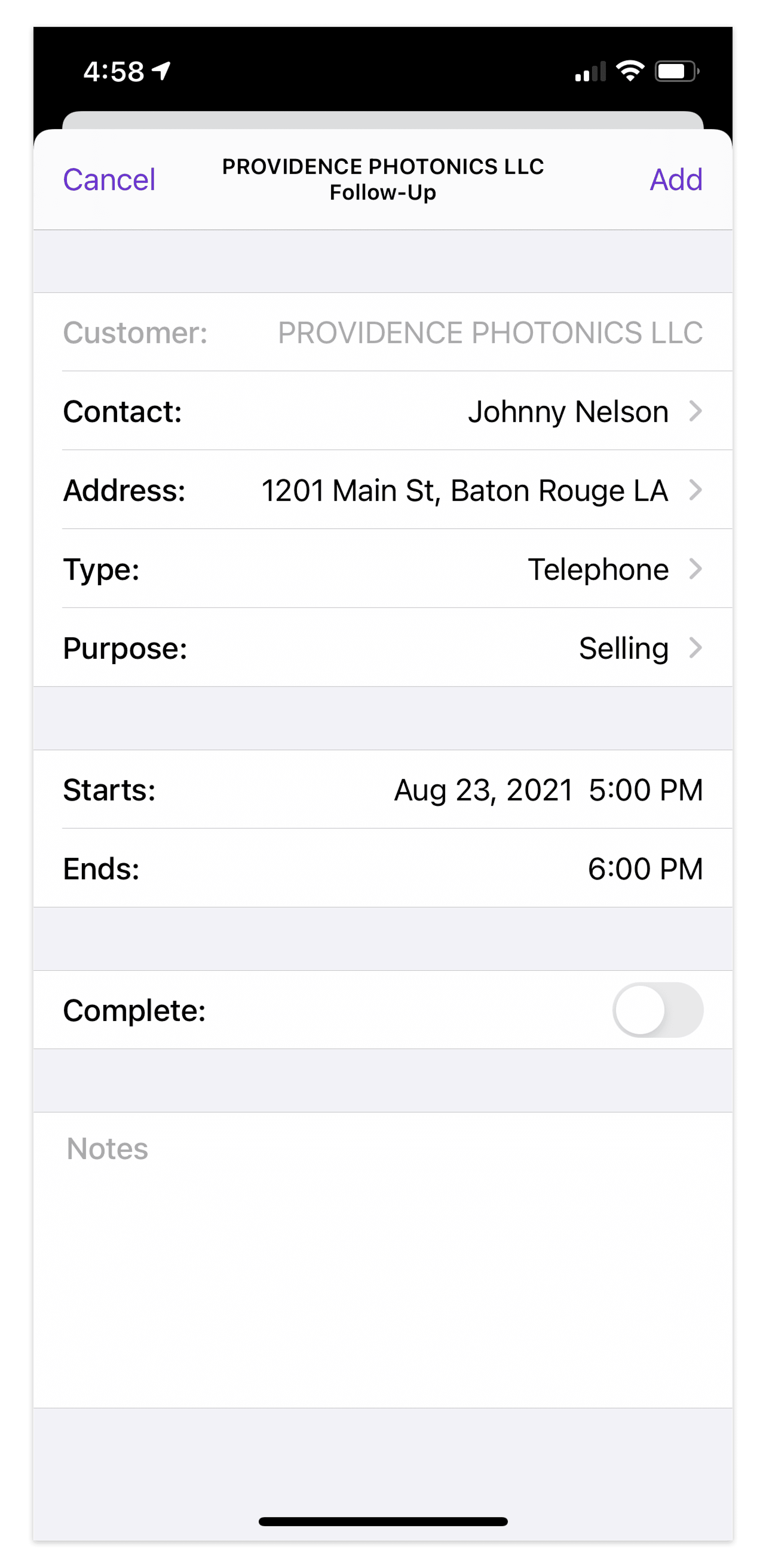Tap into the Notes text field
766x1568 pixels.
[x=383, y=1260]
